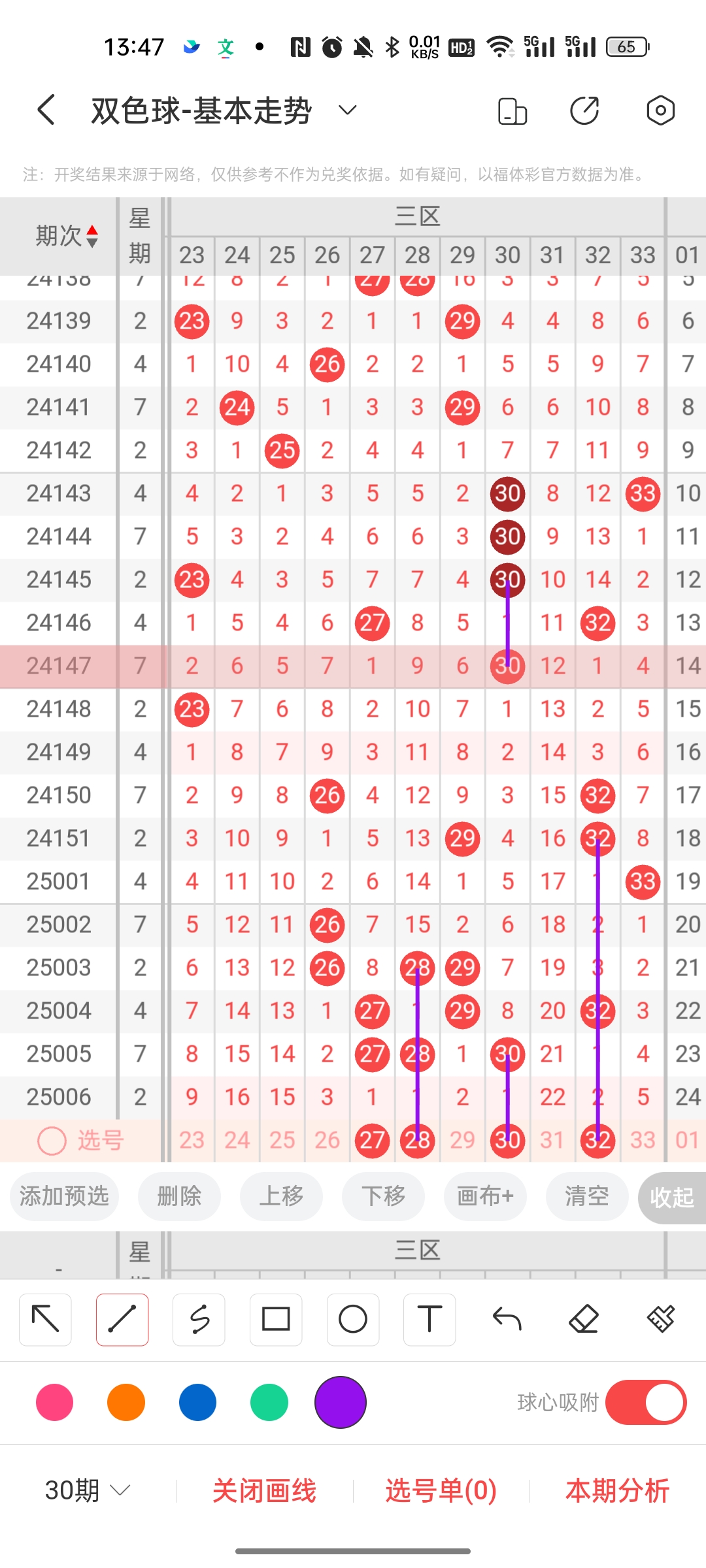The width and height of the screenshot is (706, 1568).
Task: Undo the last drawing stroke
Action: 507,1319
